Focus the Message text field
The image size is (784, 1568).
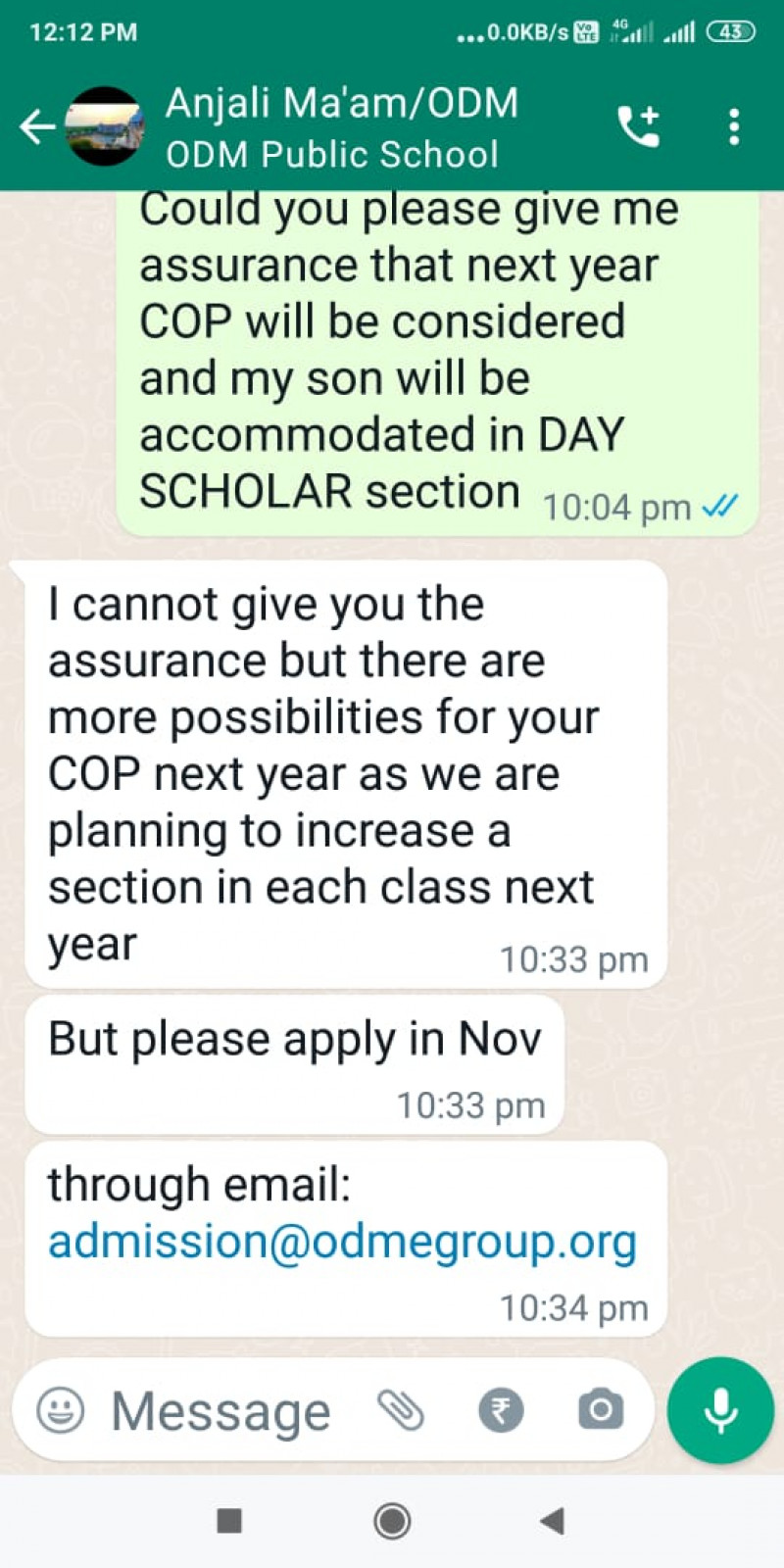pos(221,1411)
